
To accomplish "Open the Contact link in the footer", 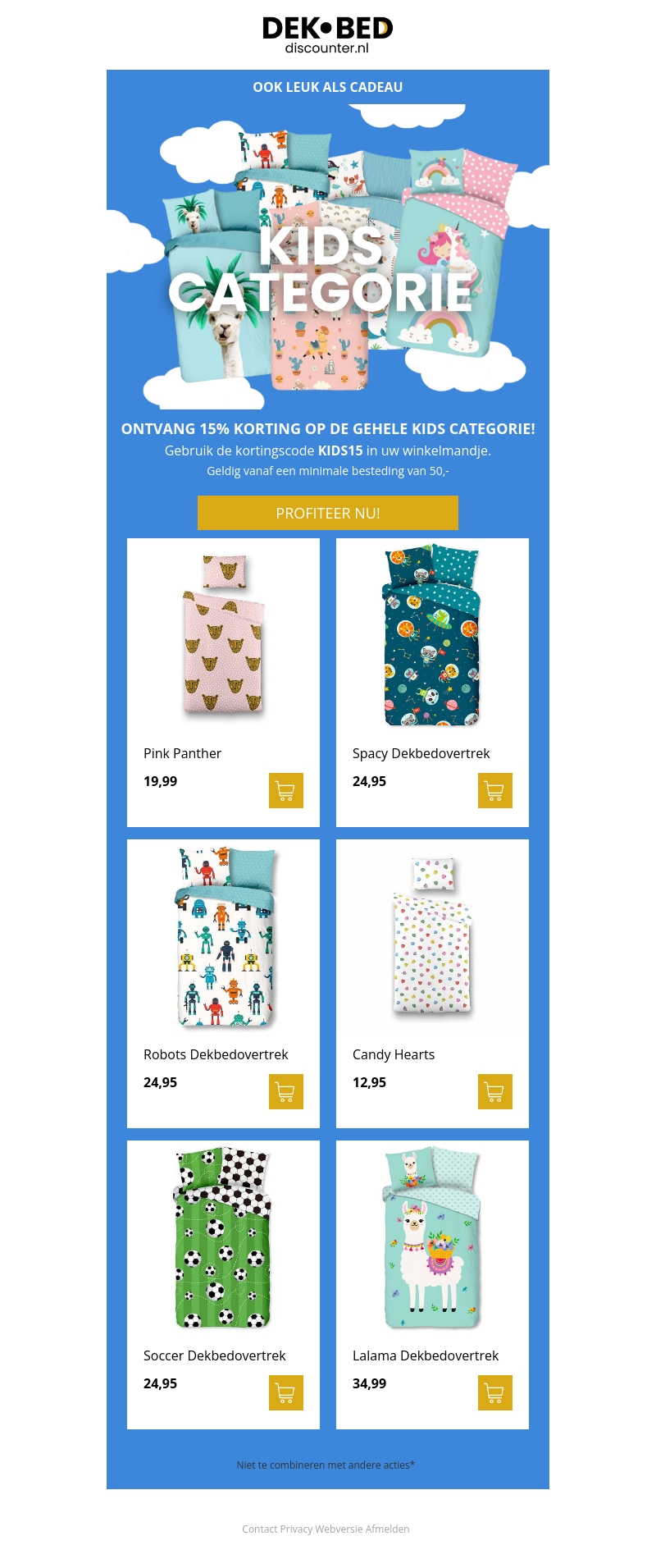I will (x=259, y=1529).
